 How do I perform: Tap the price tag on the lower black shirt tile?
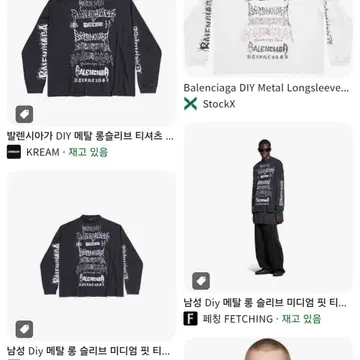[x=24, y=329]
